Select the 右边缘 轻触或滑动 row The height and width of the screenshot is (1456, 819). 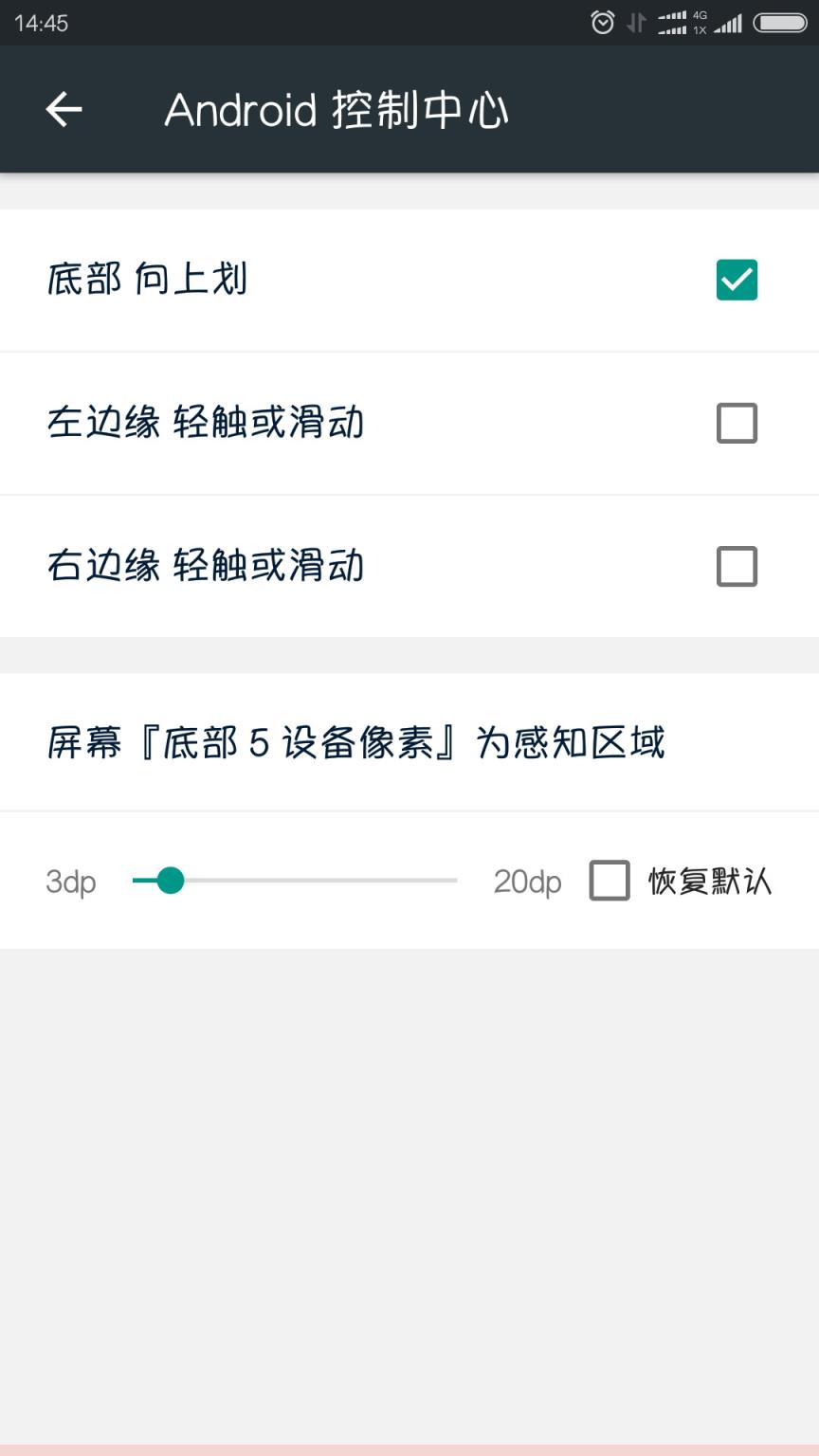284,567
